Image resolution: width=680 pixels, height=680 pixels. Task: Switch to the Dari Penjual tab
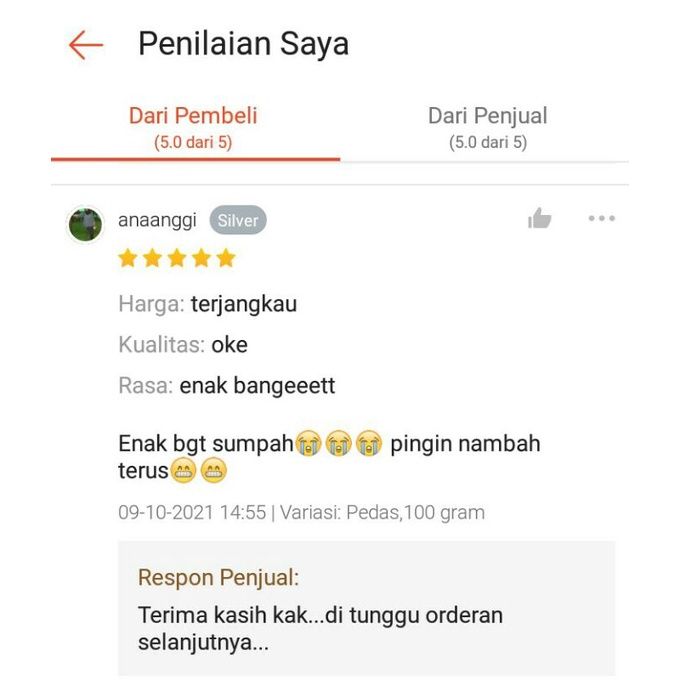pyautogui.click(x=487, y=127)
